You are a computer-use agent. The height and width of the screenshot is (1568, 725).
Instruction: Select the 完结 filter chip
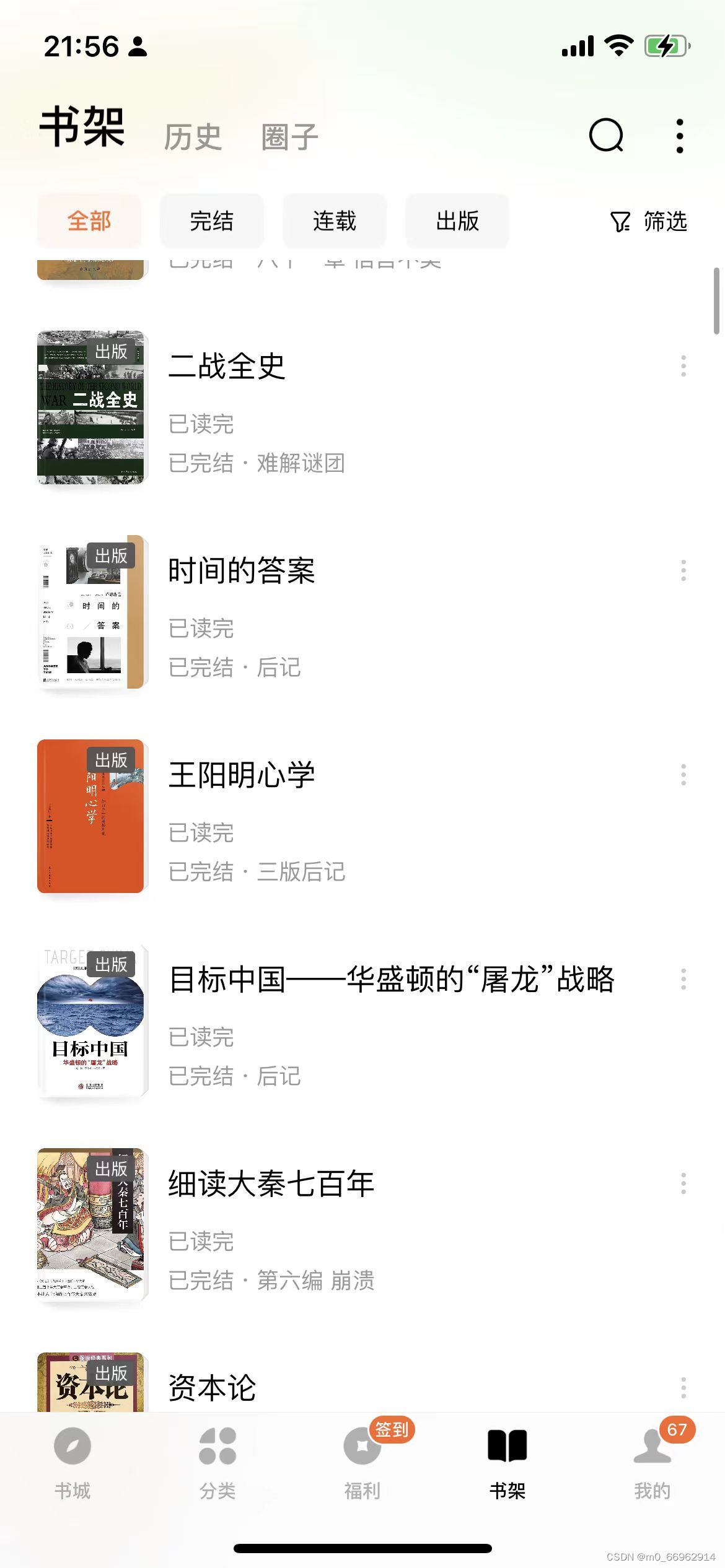point(212,221)
